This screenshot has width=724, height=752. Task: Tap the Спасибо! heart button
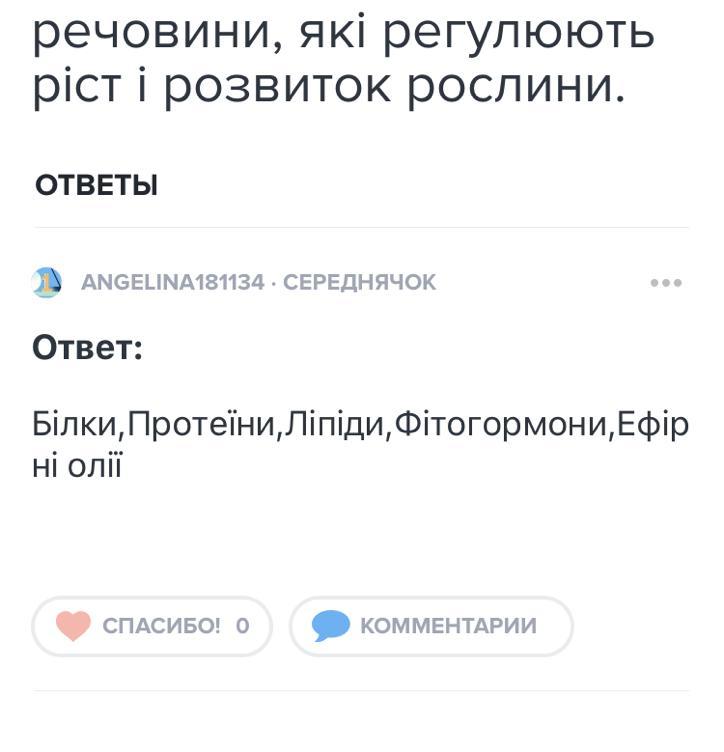(152, 626)
